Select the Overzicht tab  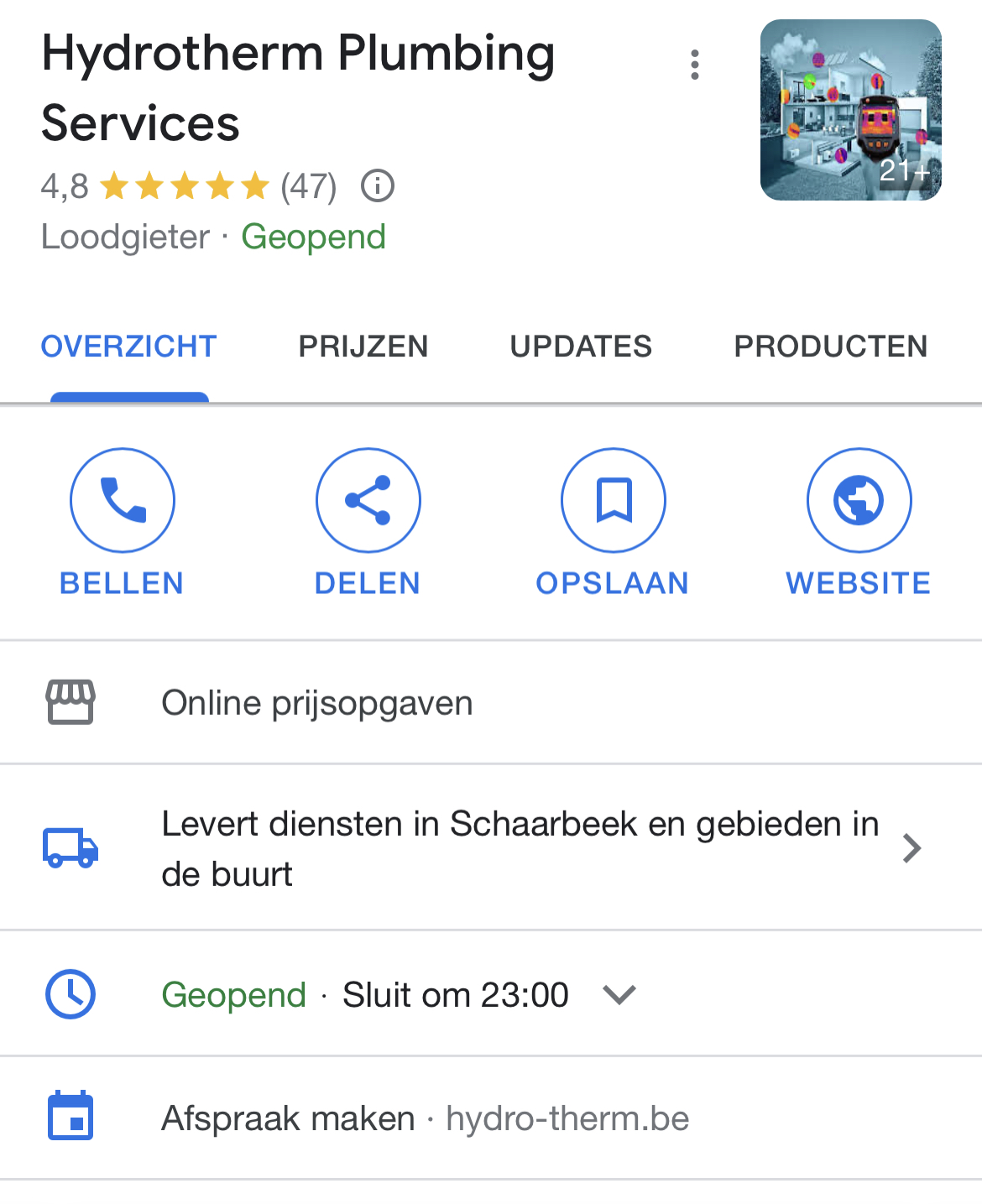pos(129,347)
